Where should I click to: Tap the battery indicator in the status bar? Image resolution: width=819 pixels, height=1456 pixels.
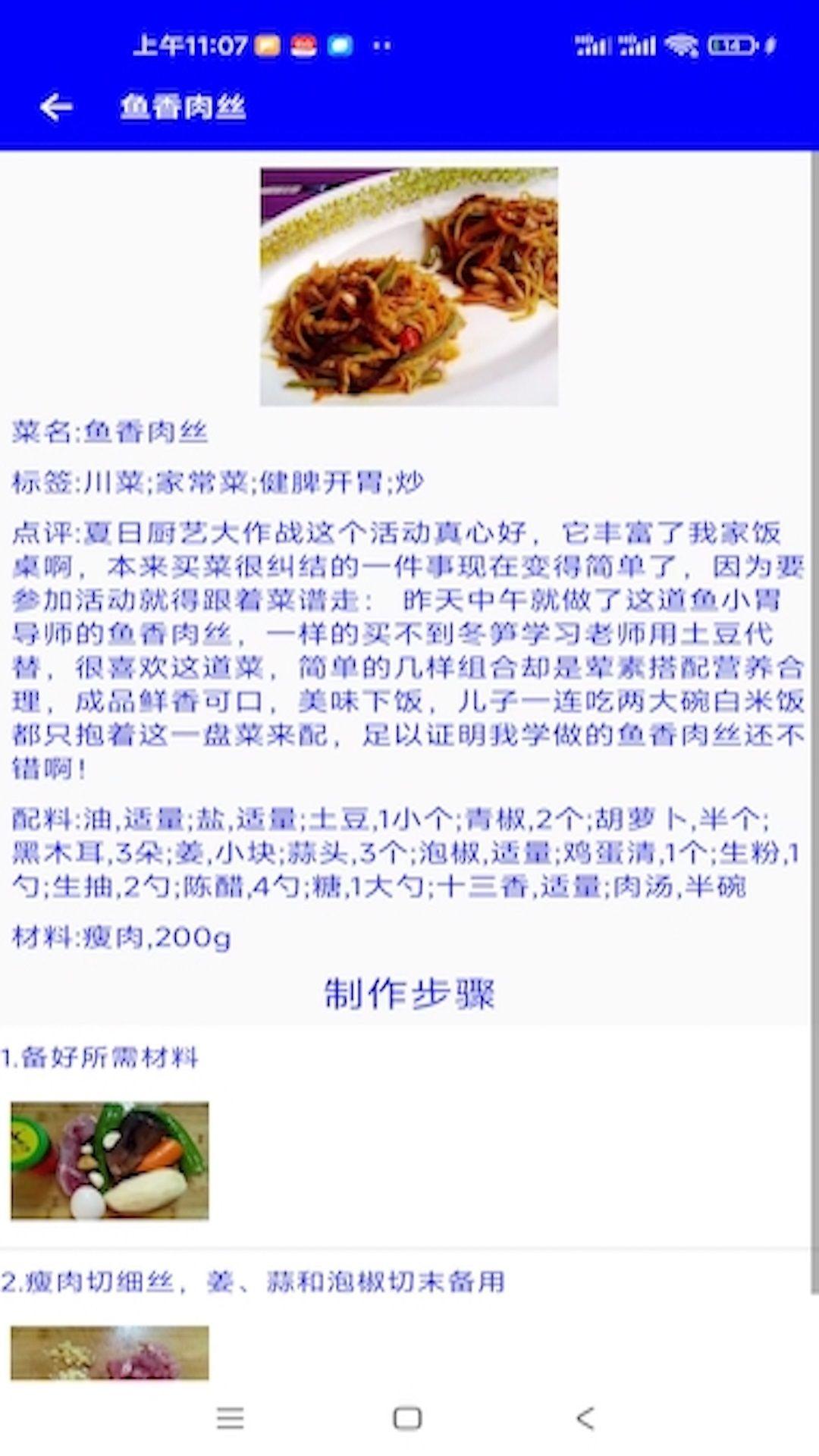pos(724,45)
